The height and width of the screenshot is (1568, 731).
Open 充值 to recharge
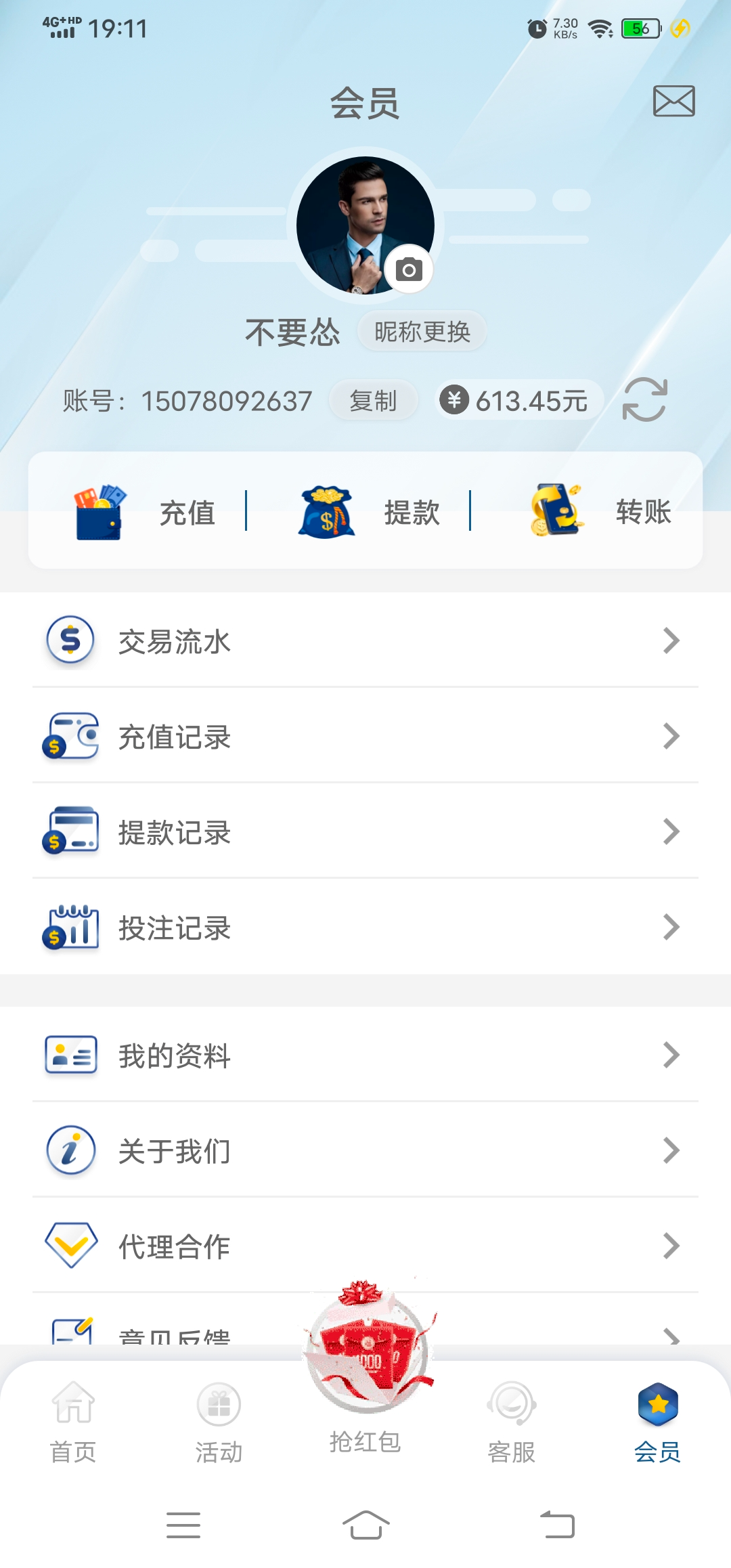point(146,512)
